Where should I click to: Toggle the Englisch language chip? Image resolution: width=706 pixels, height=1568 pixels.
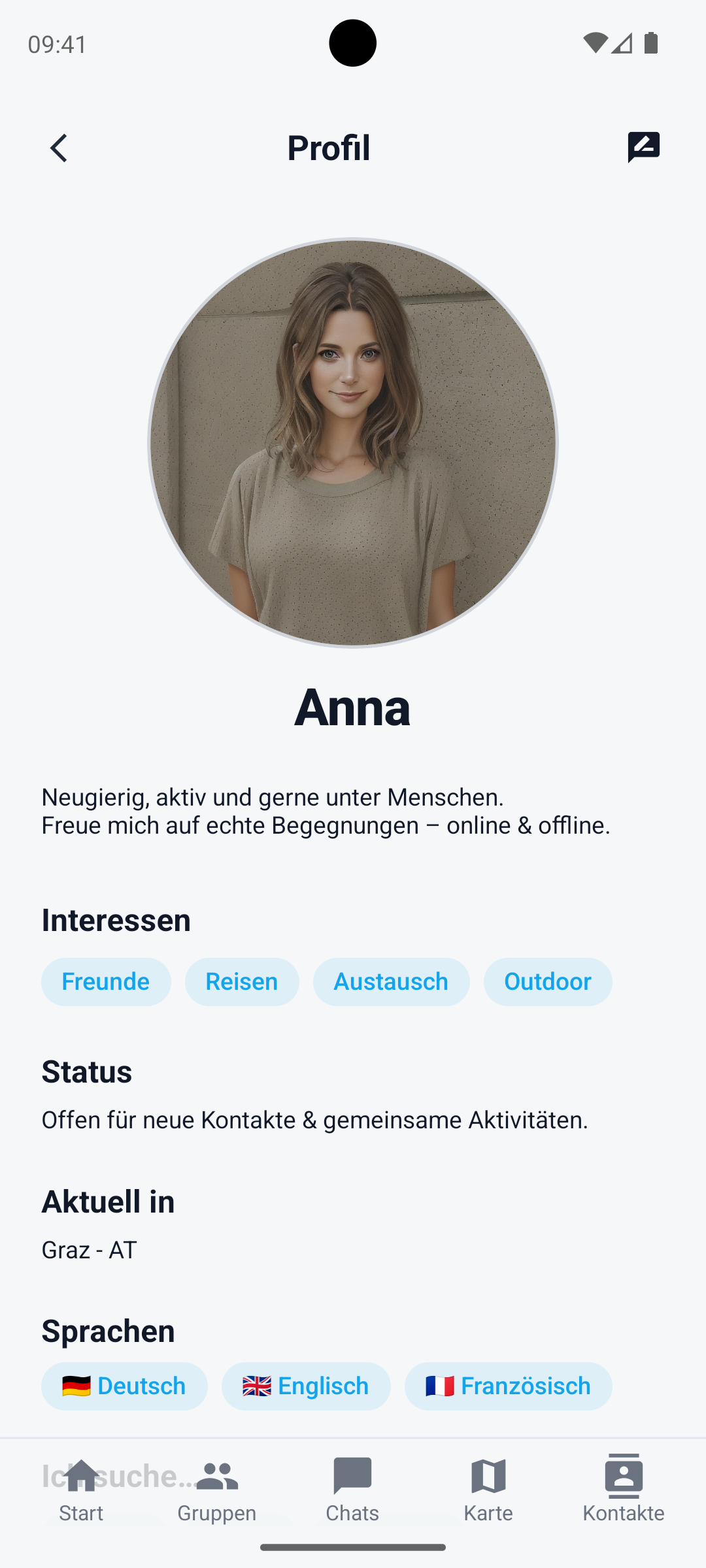click(305, 1386)
